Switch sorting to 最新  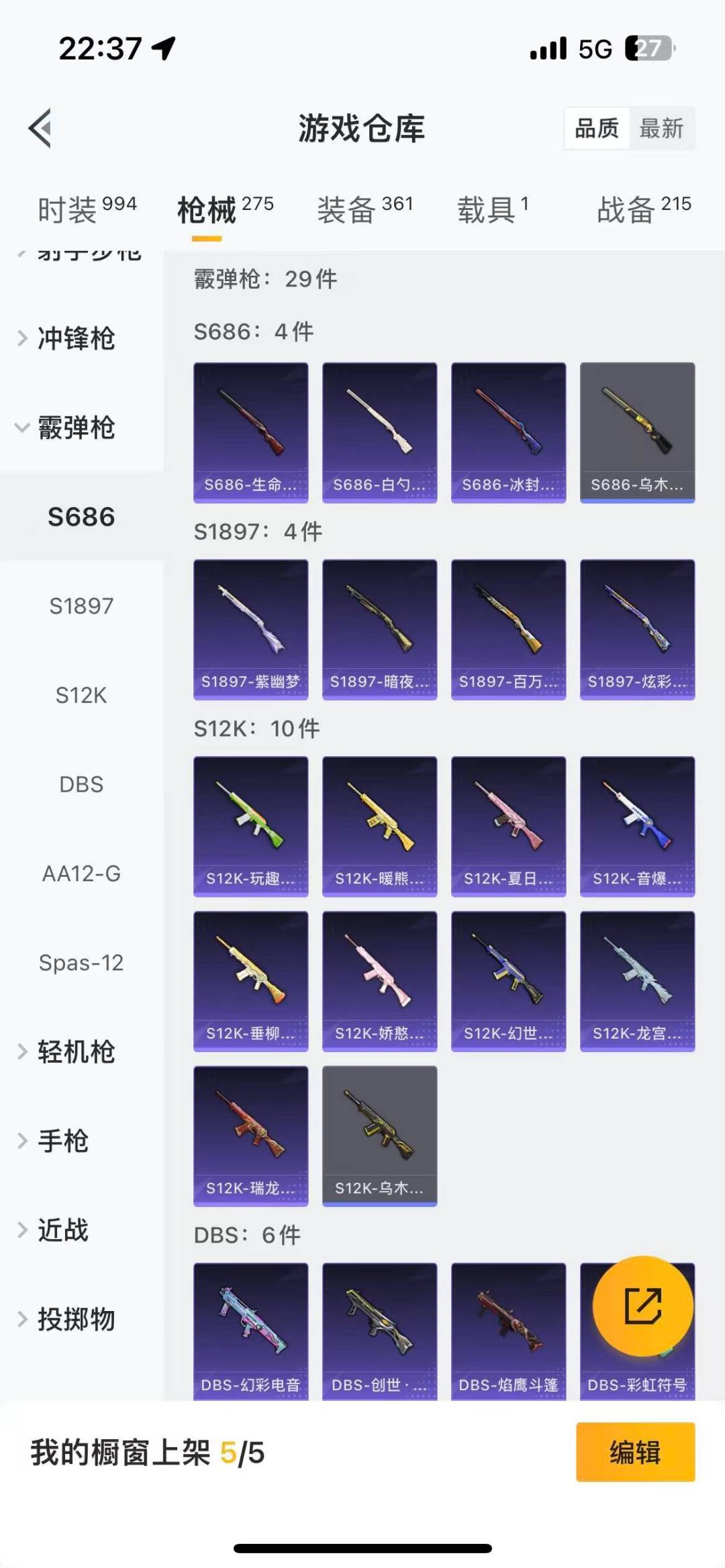(x=661, y=128)
